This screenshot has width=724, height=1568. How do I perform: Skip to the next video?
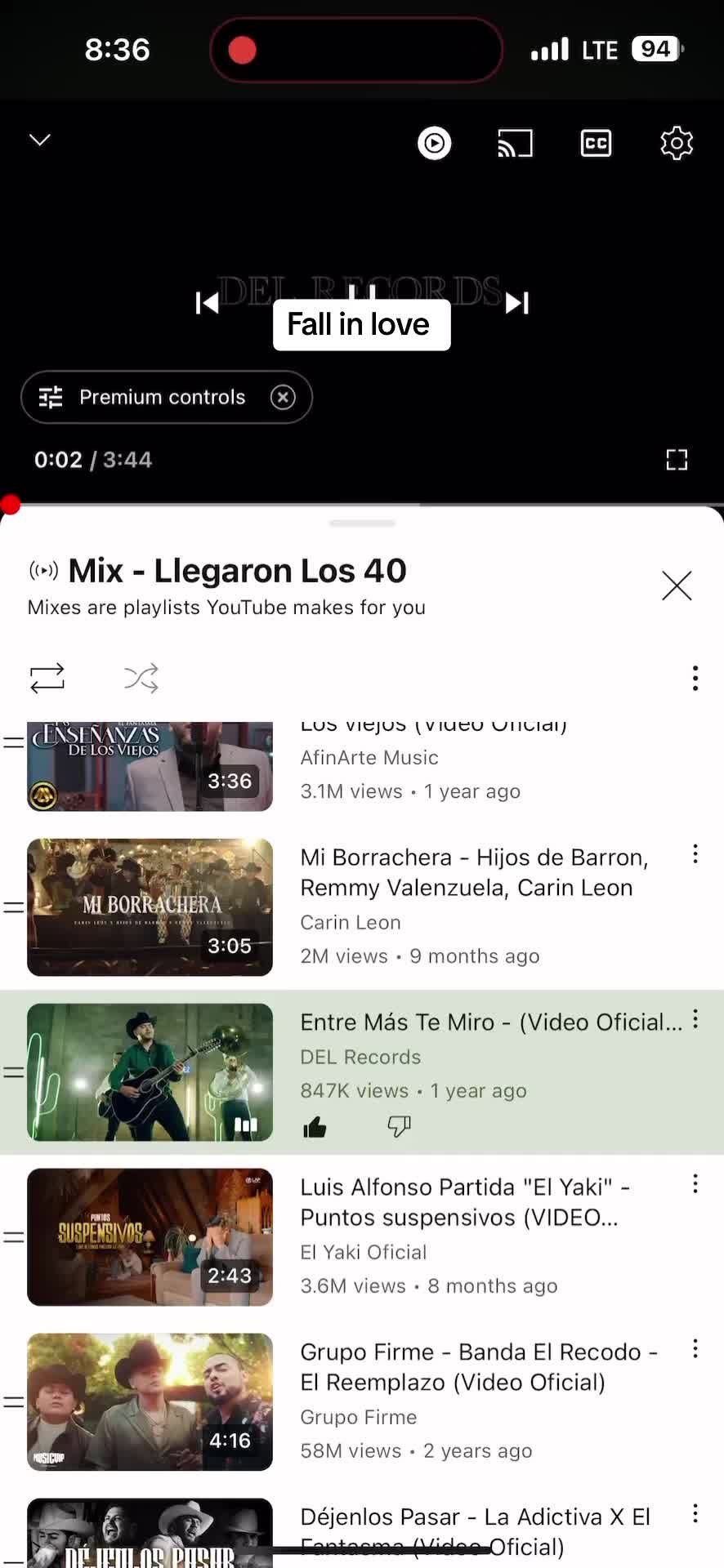[516, 303]
